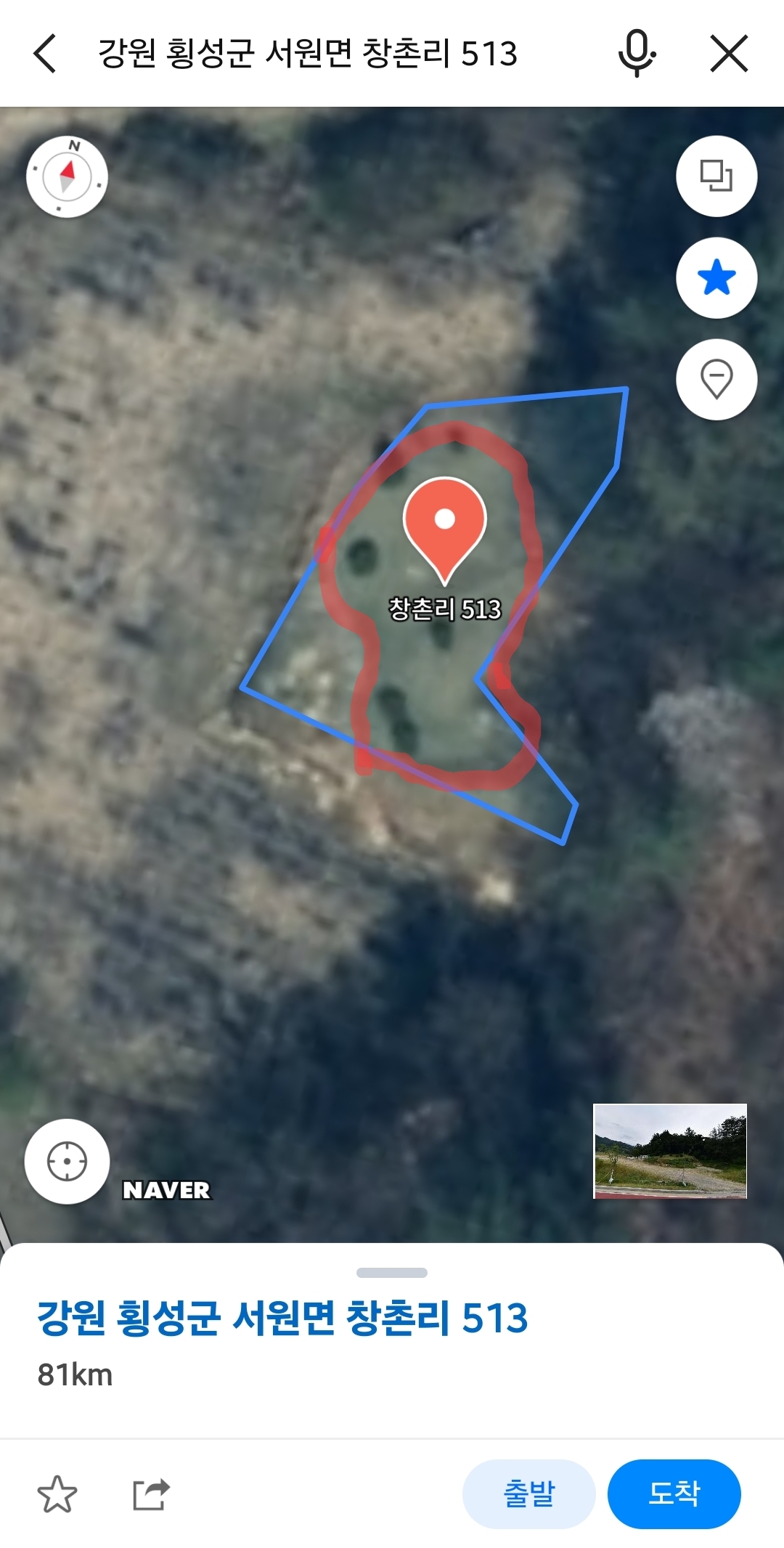
Task: Open the map layers button
Action: (716, 176)
